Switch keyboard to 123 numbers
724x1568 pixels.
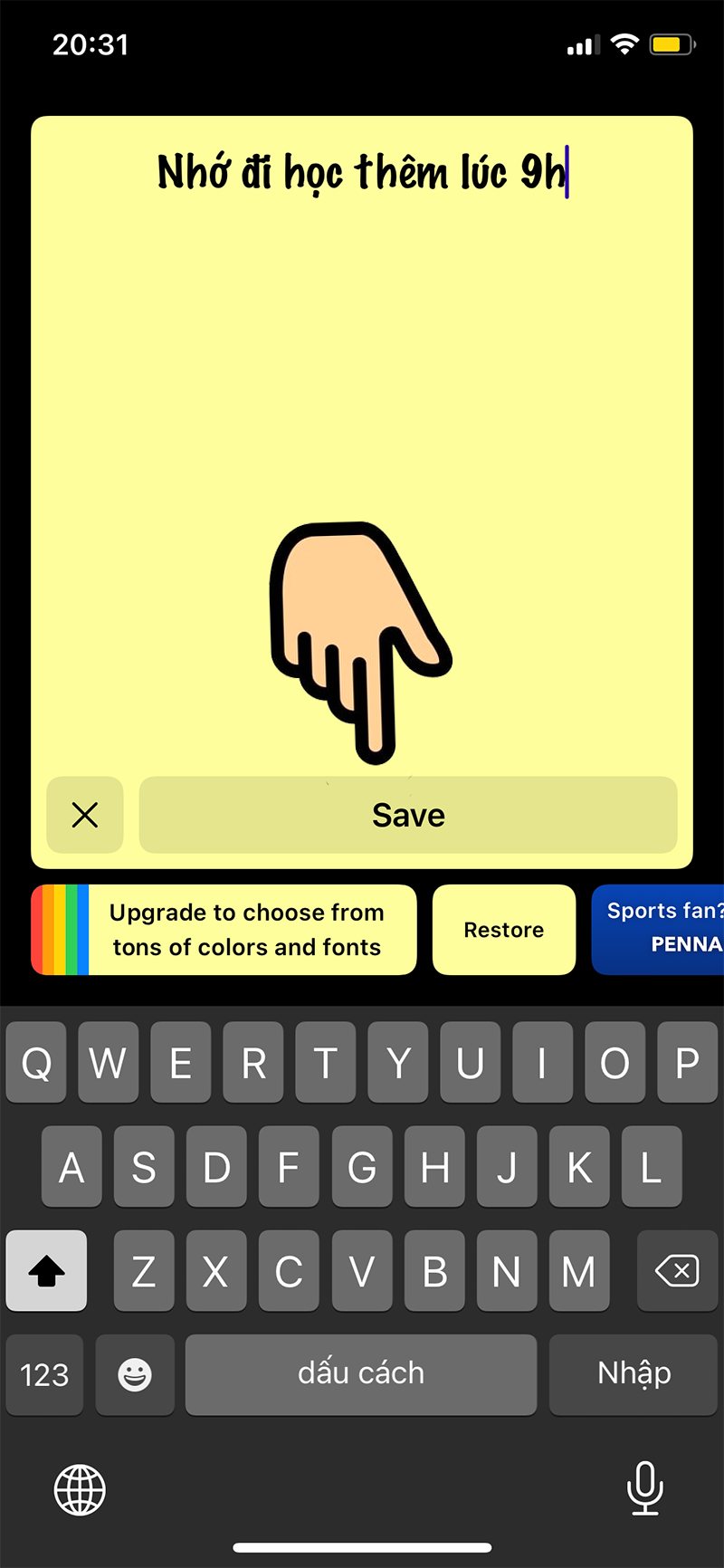point(44,1374)
